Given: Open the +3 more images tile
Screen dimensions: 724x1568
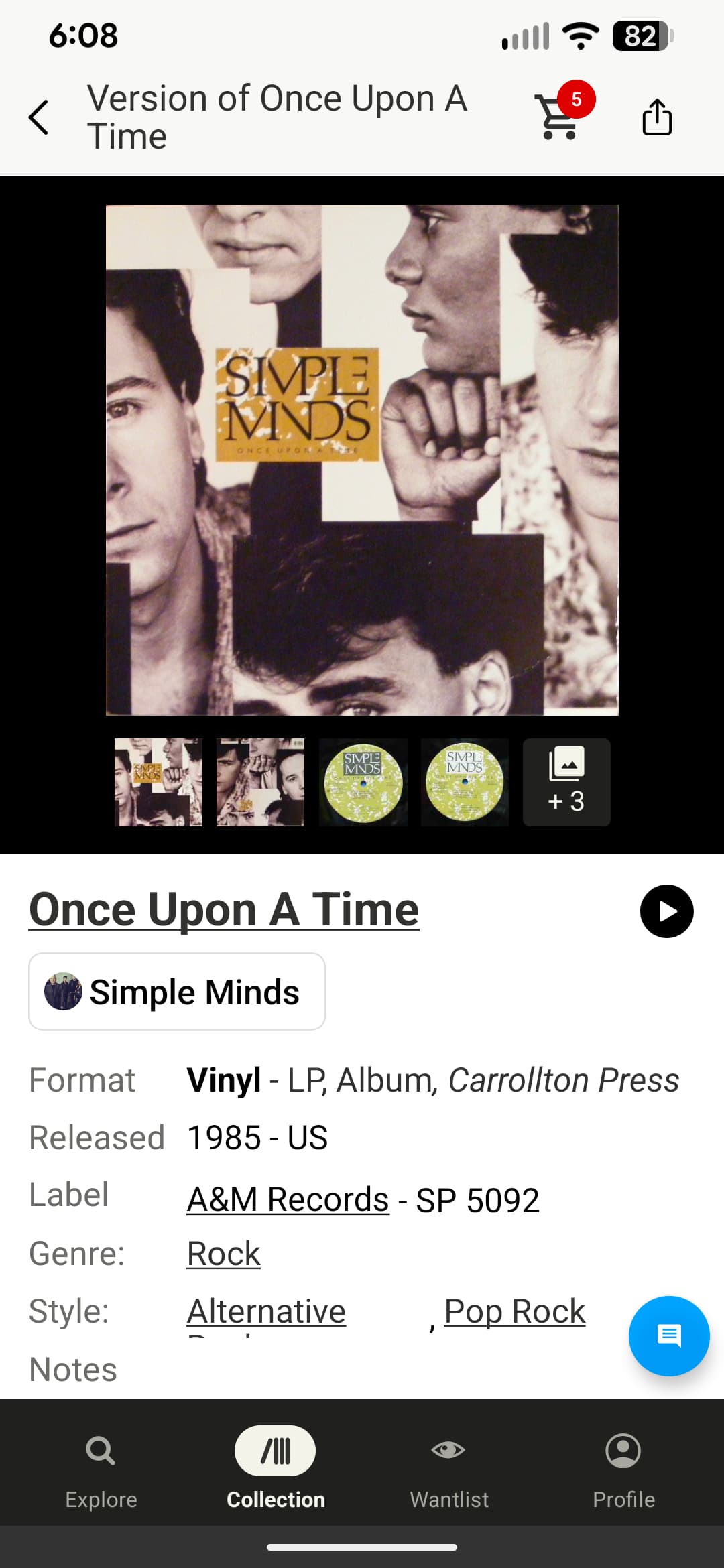Looking at the screenshot, I should tap(566, 782).
